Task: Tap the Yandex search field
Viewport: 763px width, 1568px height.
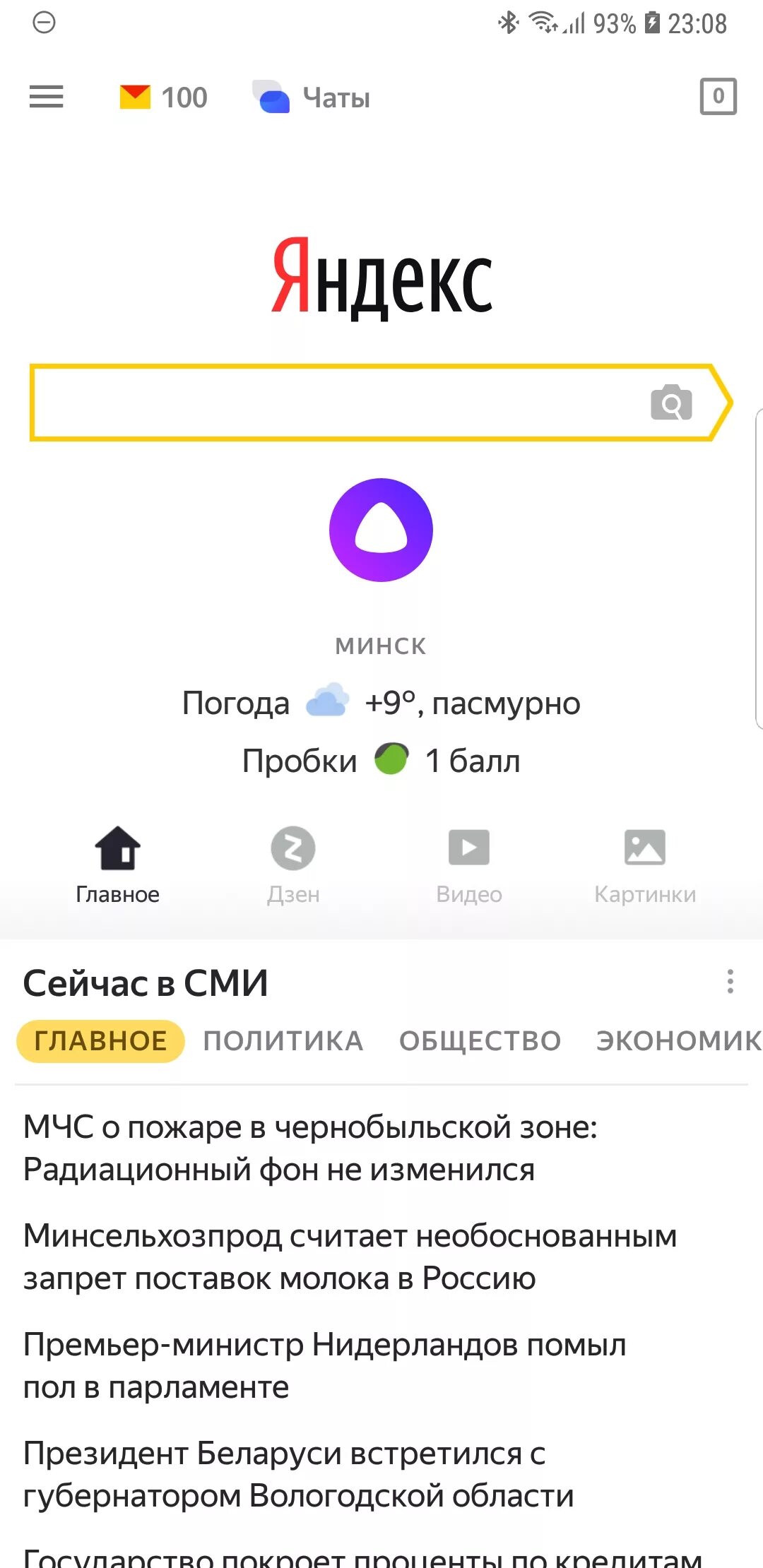Action: pos(339,403)
